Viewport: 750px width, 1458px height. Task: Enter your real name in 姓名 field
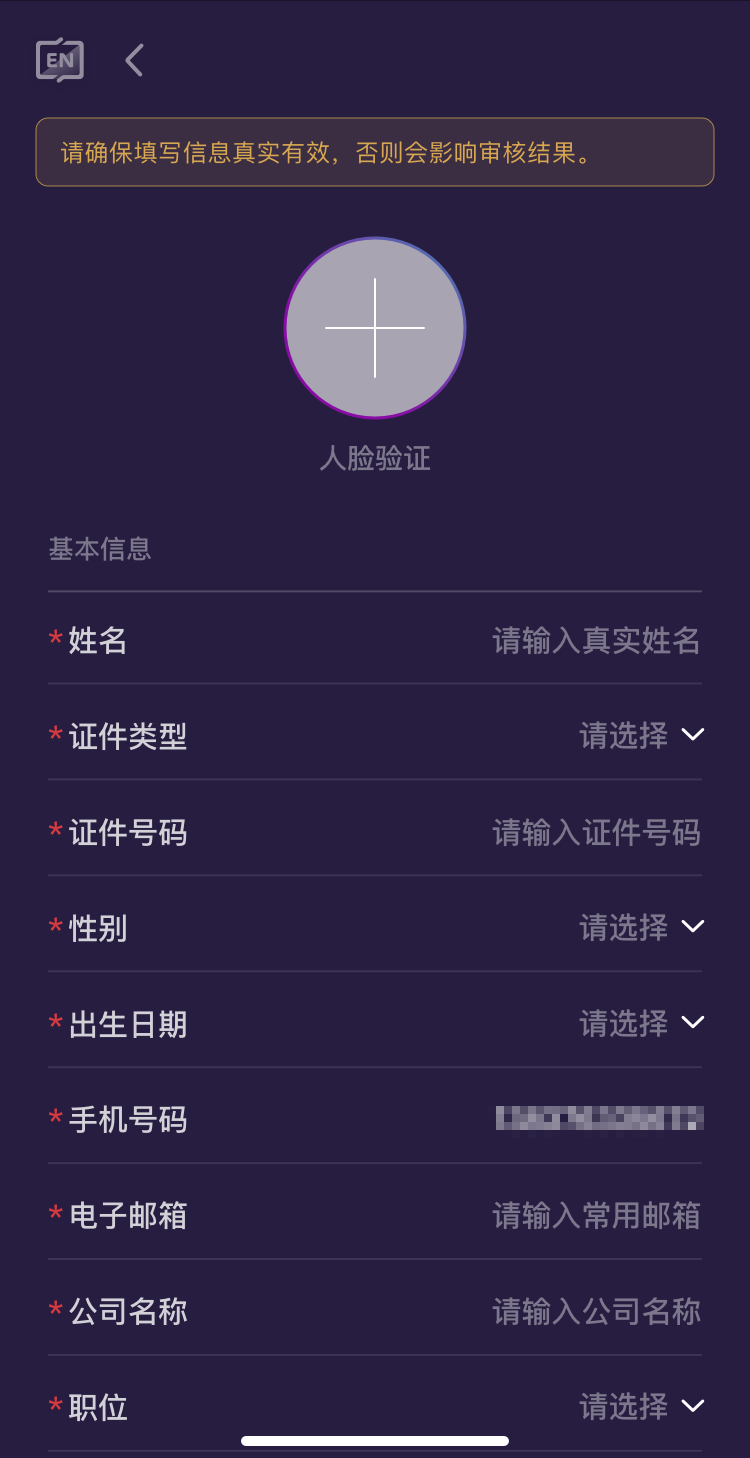(375, 640)
